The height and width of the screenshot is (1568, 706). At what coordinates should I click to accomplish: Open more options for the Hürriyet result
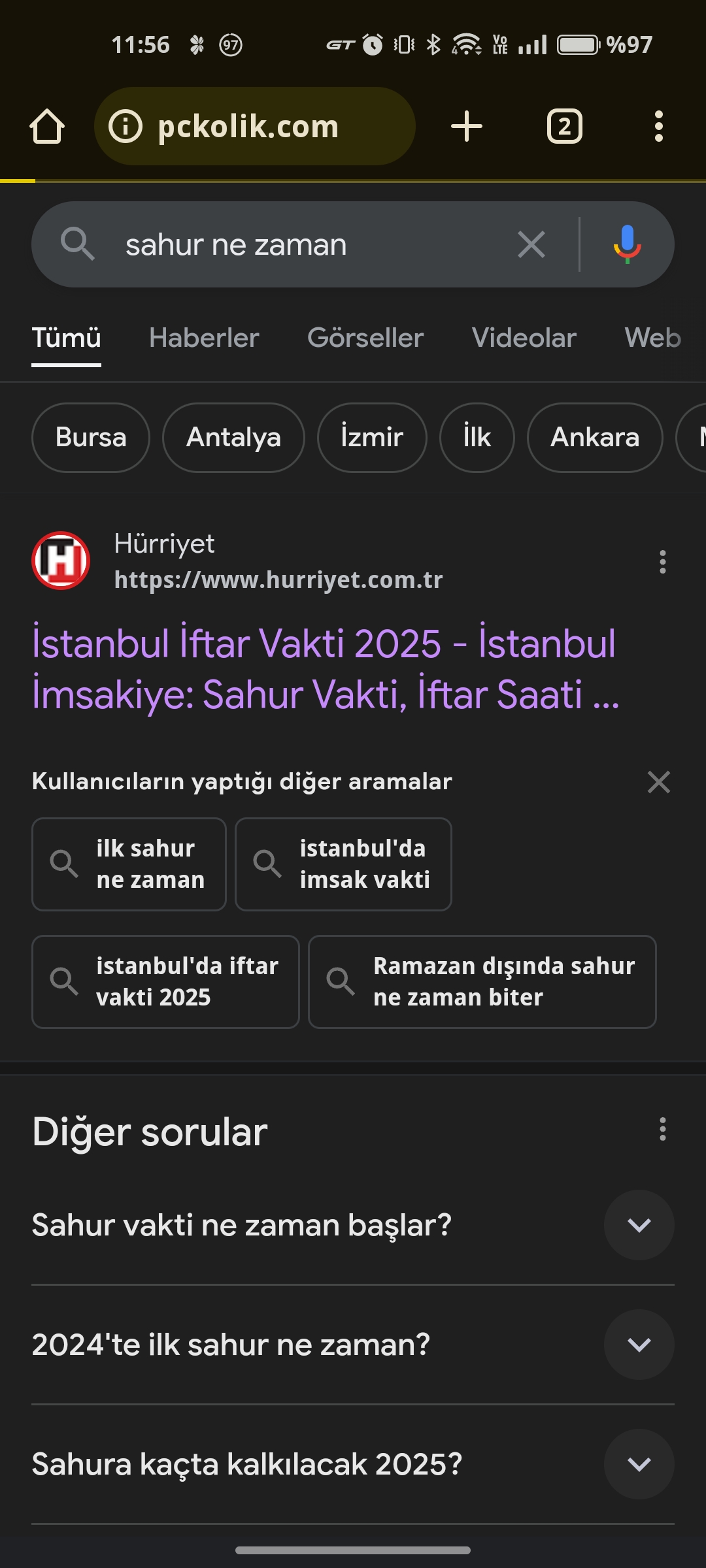(662, 562)
